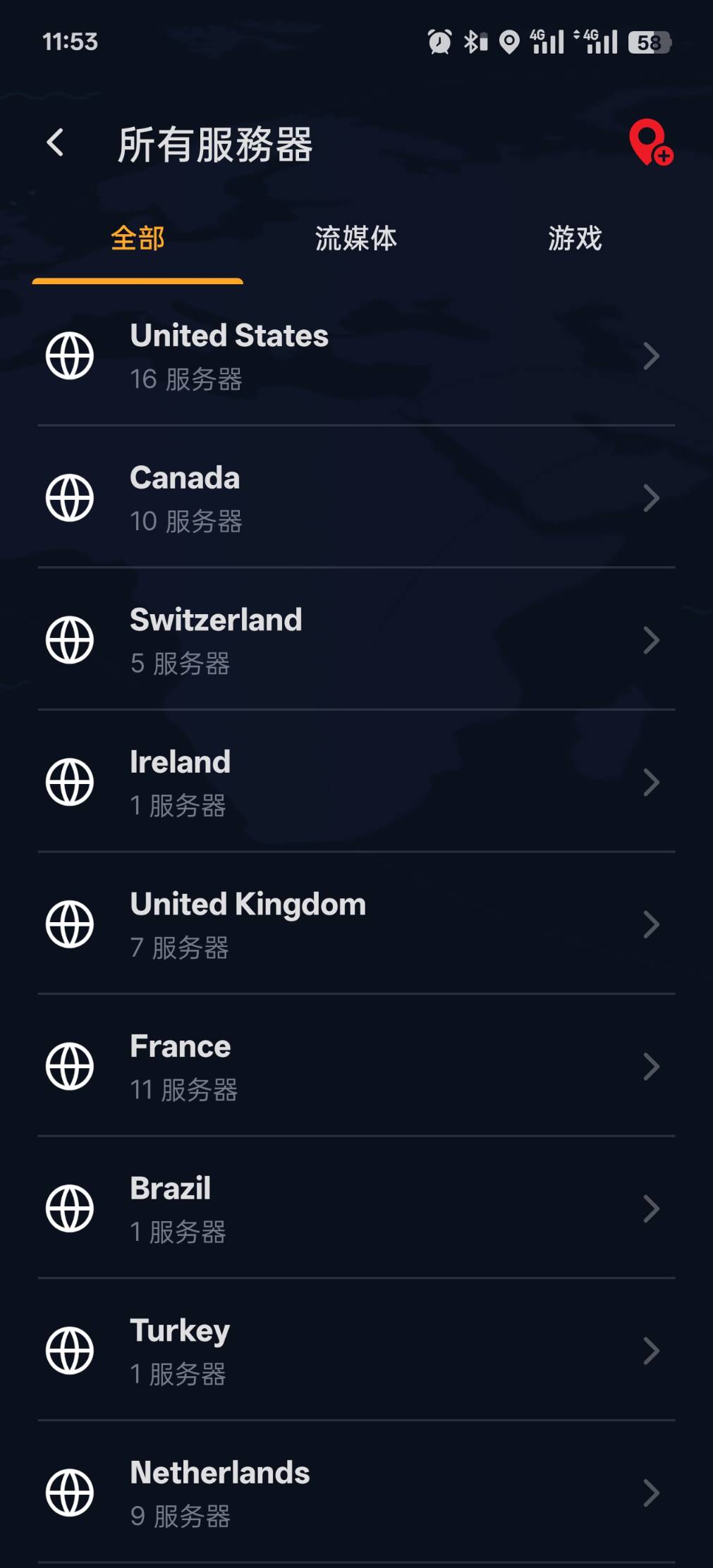Select the 全部 tab
This screenshot has width=713, height=1568.
[x=138, y=238]
